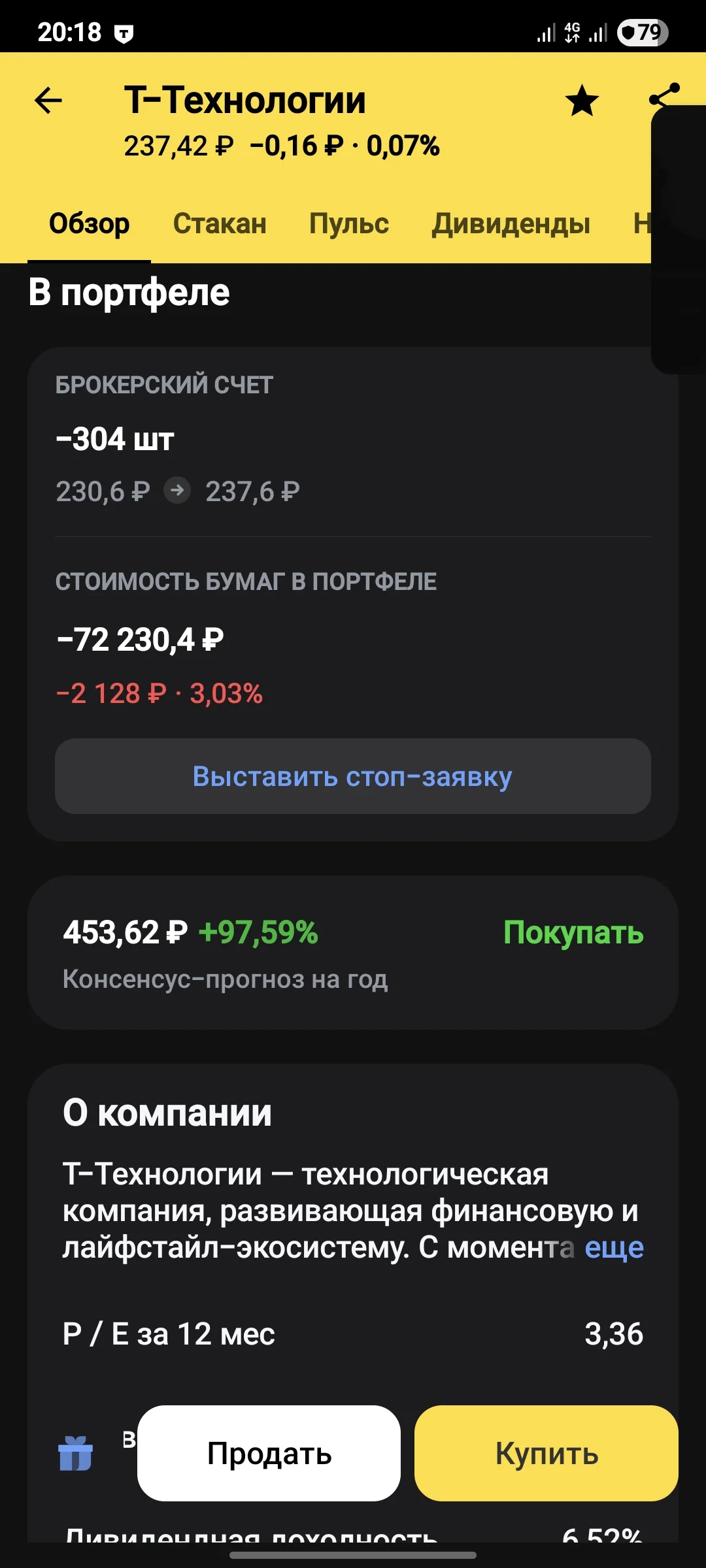Open the Пульс tab
Viewport: 706px width, 1568px height.
point(349,223)
